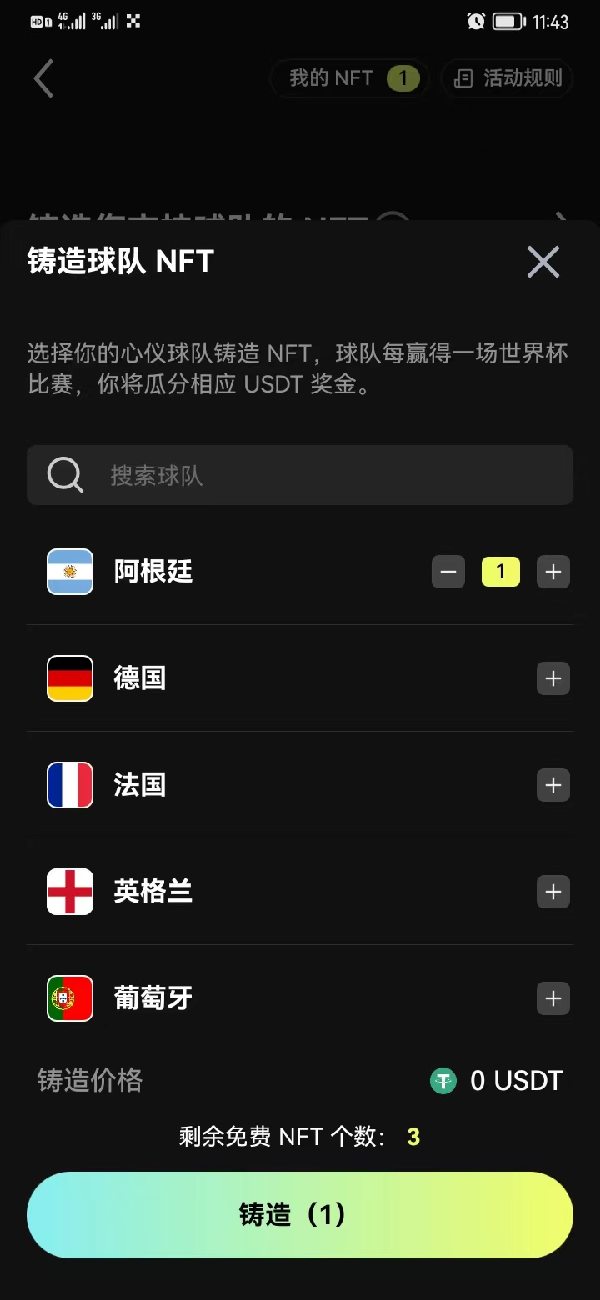
Task: Increase the 阿根廷 NFT quantity
Action: click(553, 572)
